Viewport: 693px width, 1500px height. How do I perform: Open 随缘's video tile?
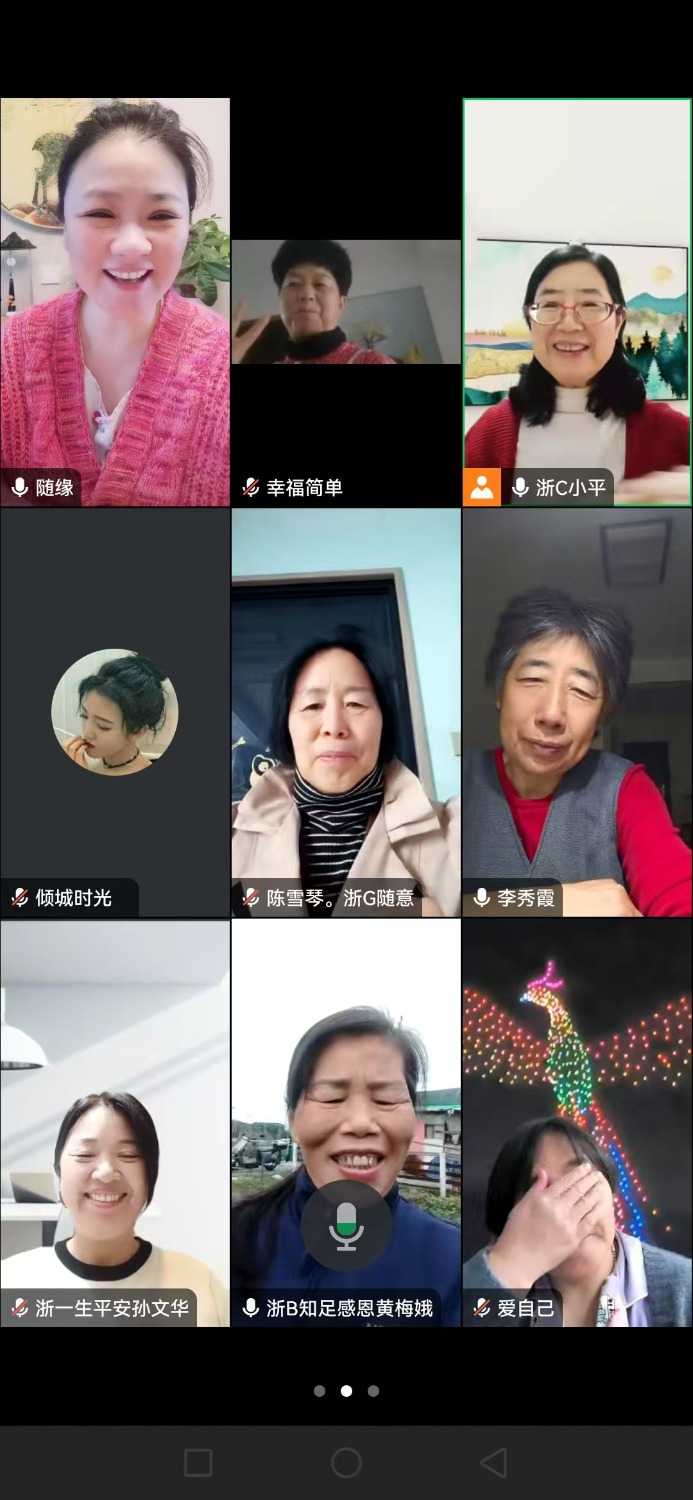coord(115,300)
